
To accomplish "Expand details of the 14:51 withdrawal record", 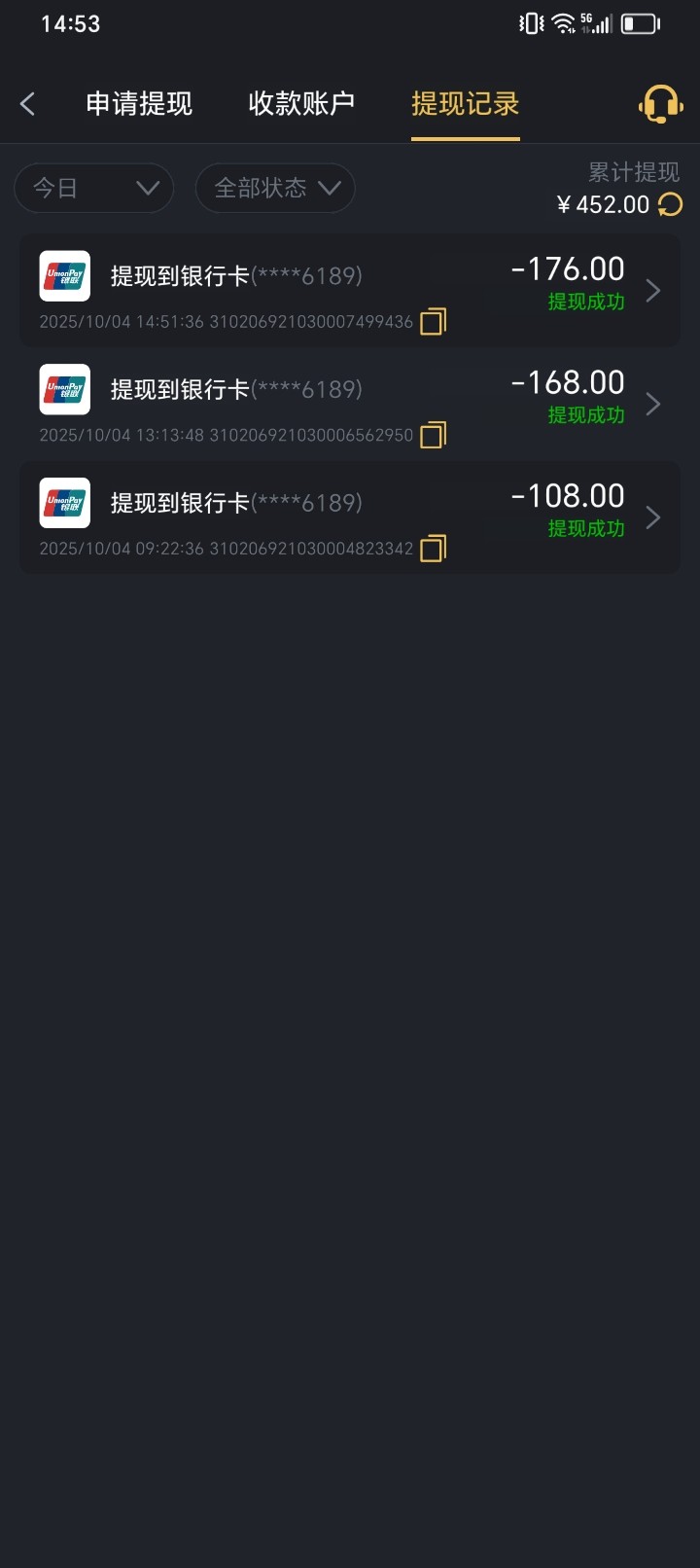I will tap(653, 290).
